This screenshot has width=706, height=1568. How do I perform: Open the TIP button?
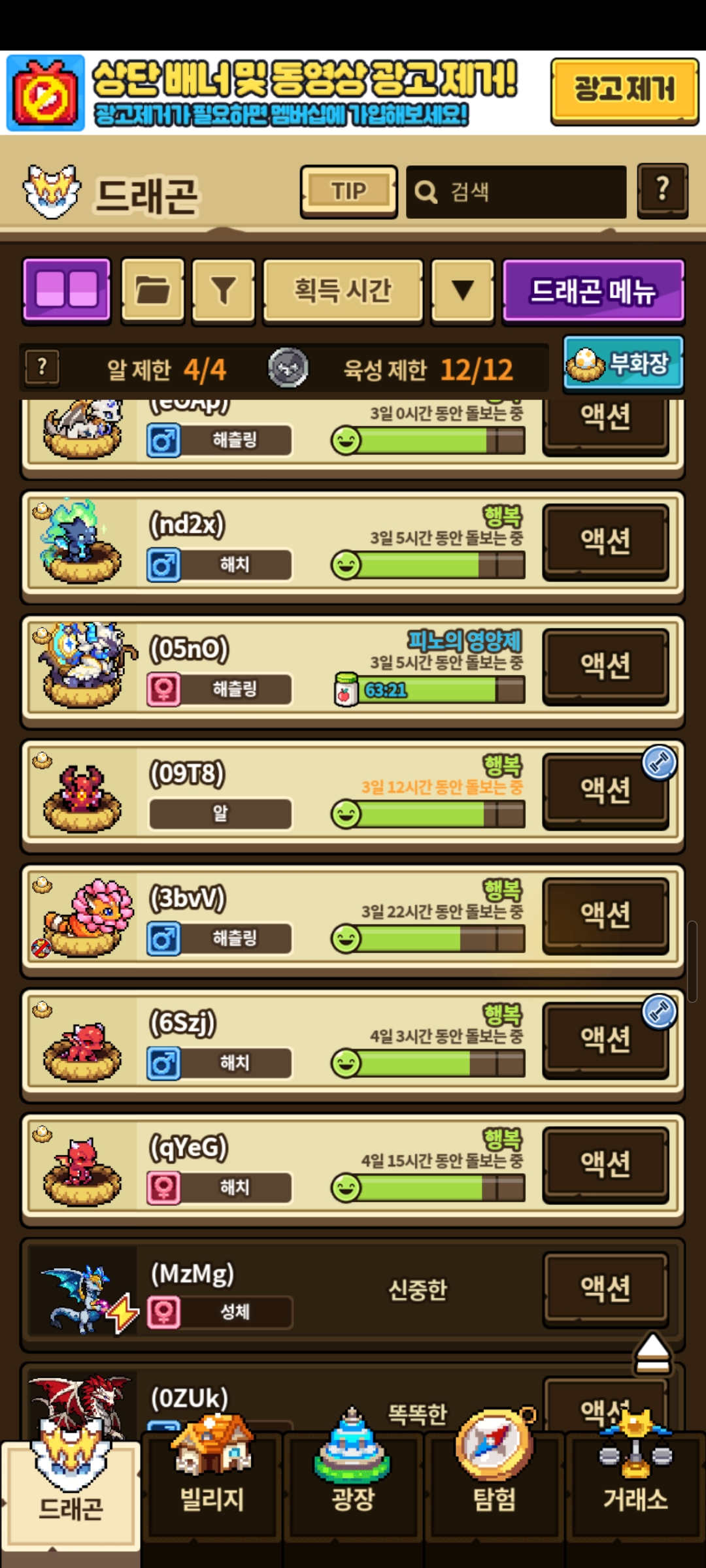(348, 191)
